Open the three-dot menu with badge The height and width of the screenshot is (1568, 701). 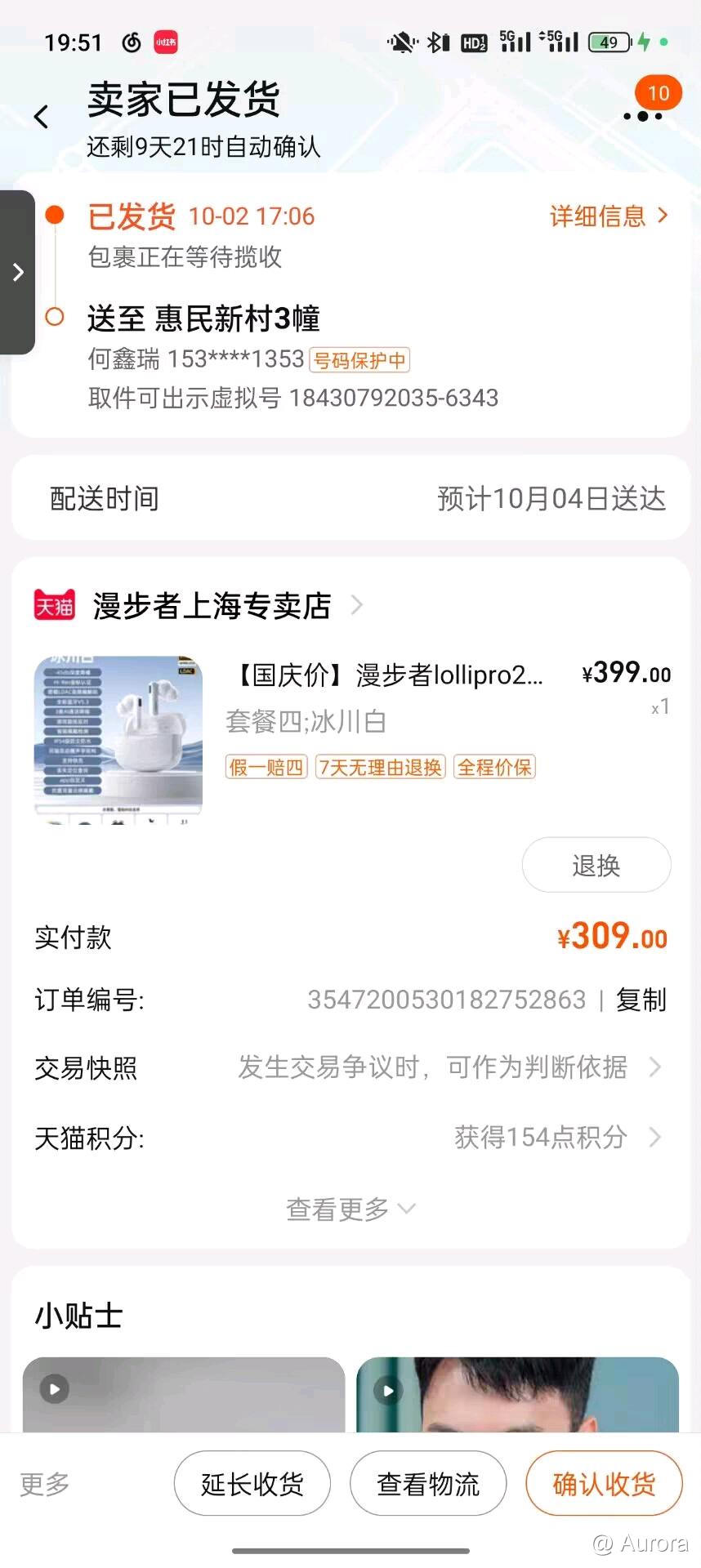[x=643, y=115]
